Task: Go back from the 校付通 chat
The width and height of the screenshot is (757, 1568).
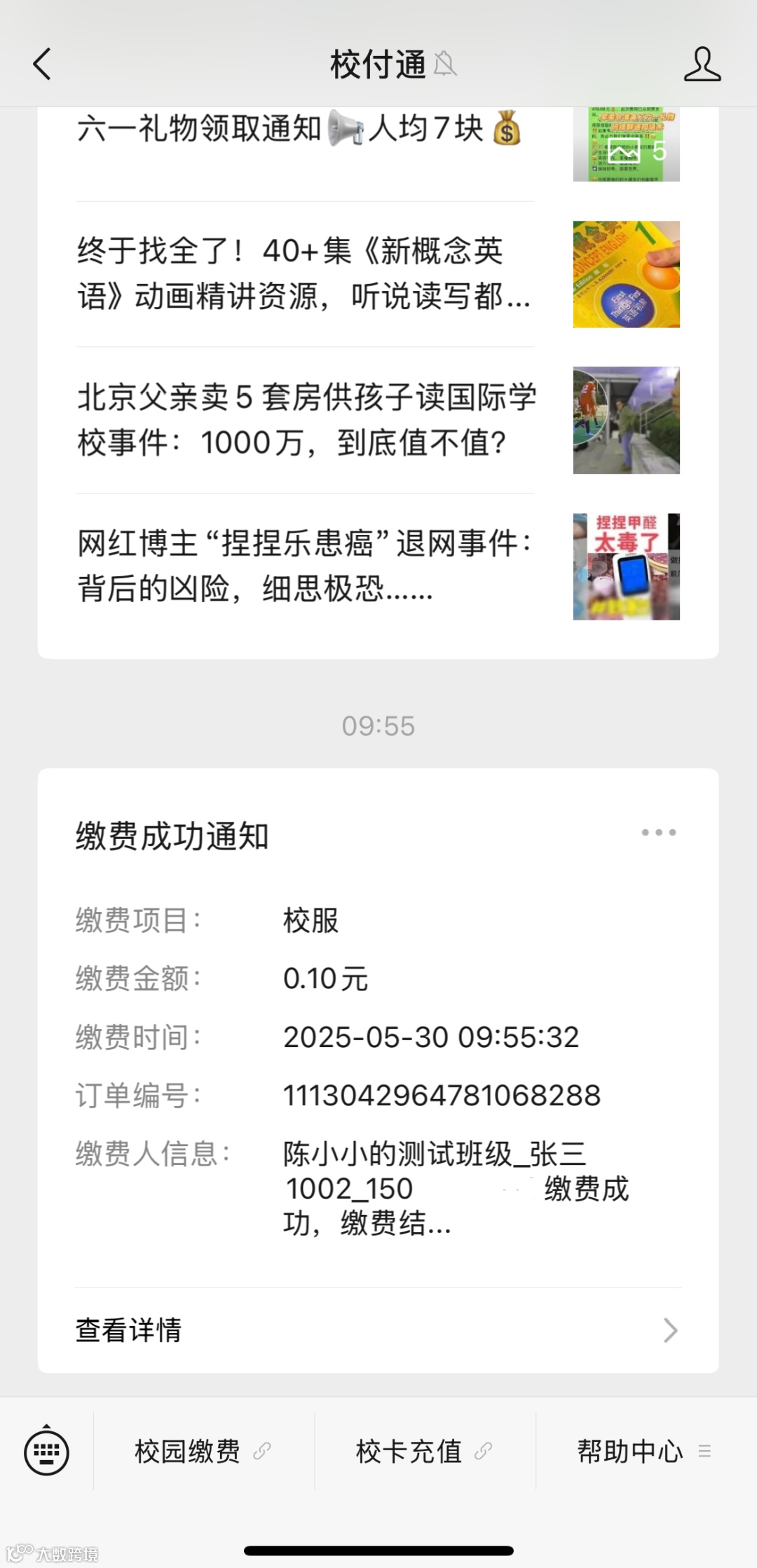Action: click(42, 64)
